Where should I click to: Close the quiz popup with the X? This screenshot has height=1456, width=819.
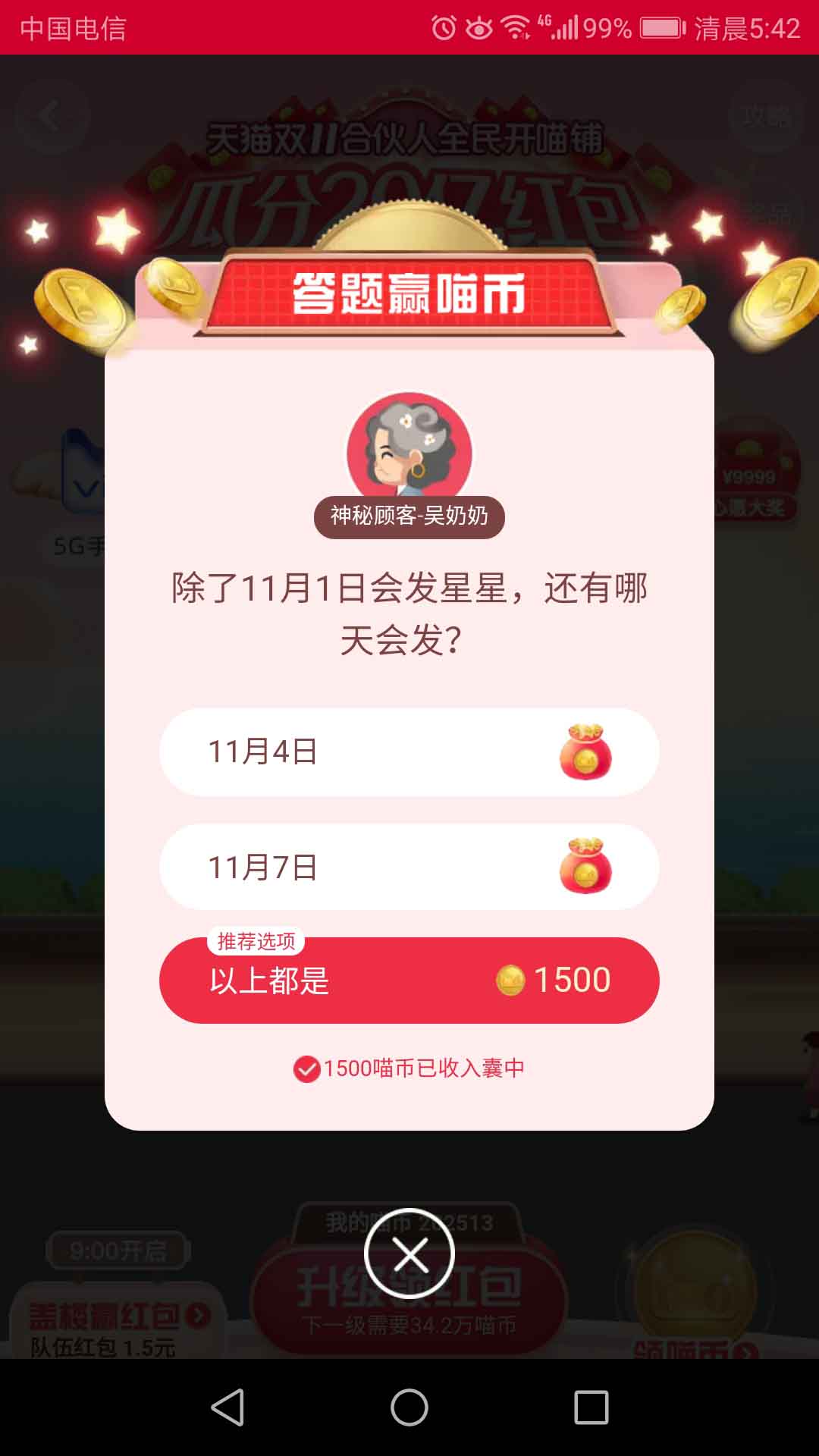click(x=409, y=1254)
